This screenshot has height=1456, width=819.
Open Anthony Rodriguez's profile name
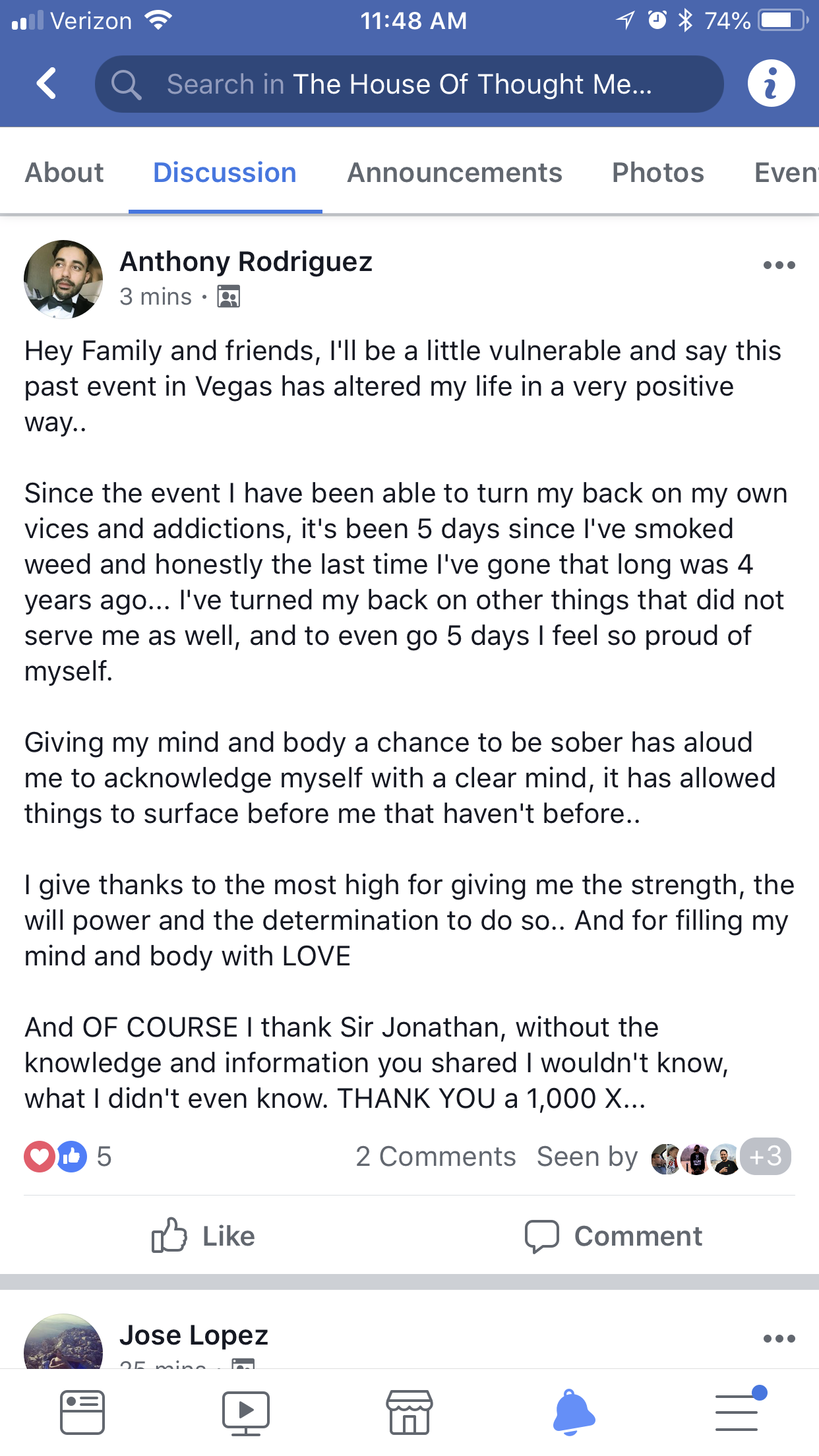pyautogui.click(x=246, y=262)
